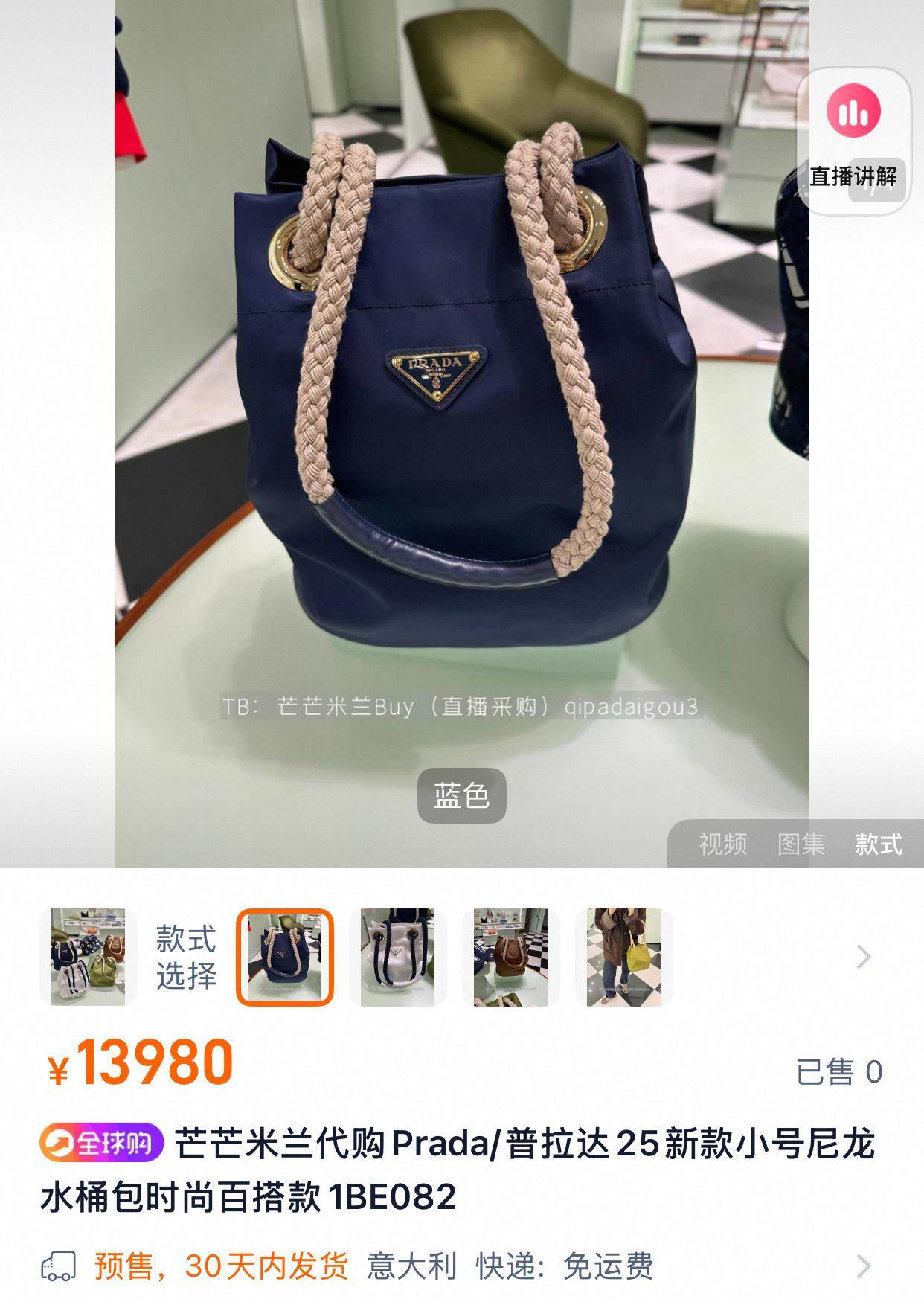Switch to the 视频 tab
Viewport: 924px width, 1302px height.
click(722, 844)
